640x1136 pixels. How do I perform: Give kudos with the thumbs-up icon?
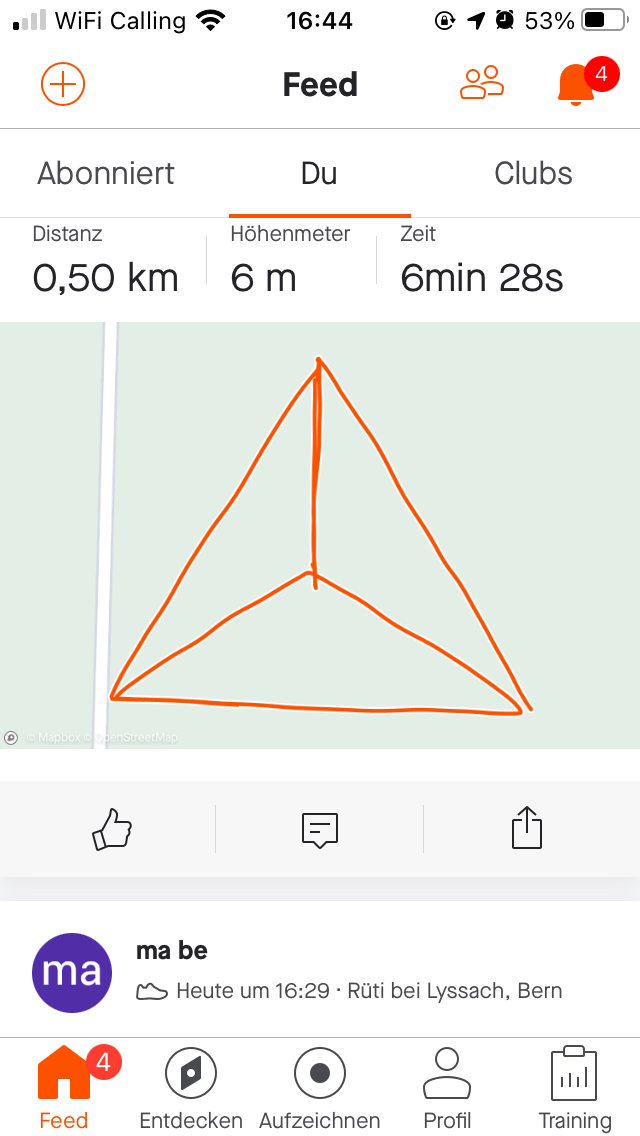[112, 829]
